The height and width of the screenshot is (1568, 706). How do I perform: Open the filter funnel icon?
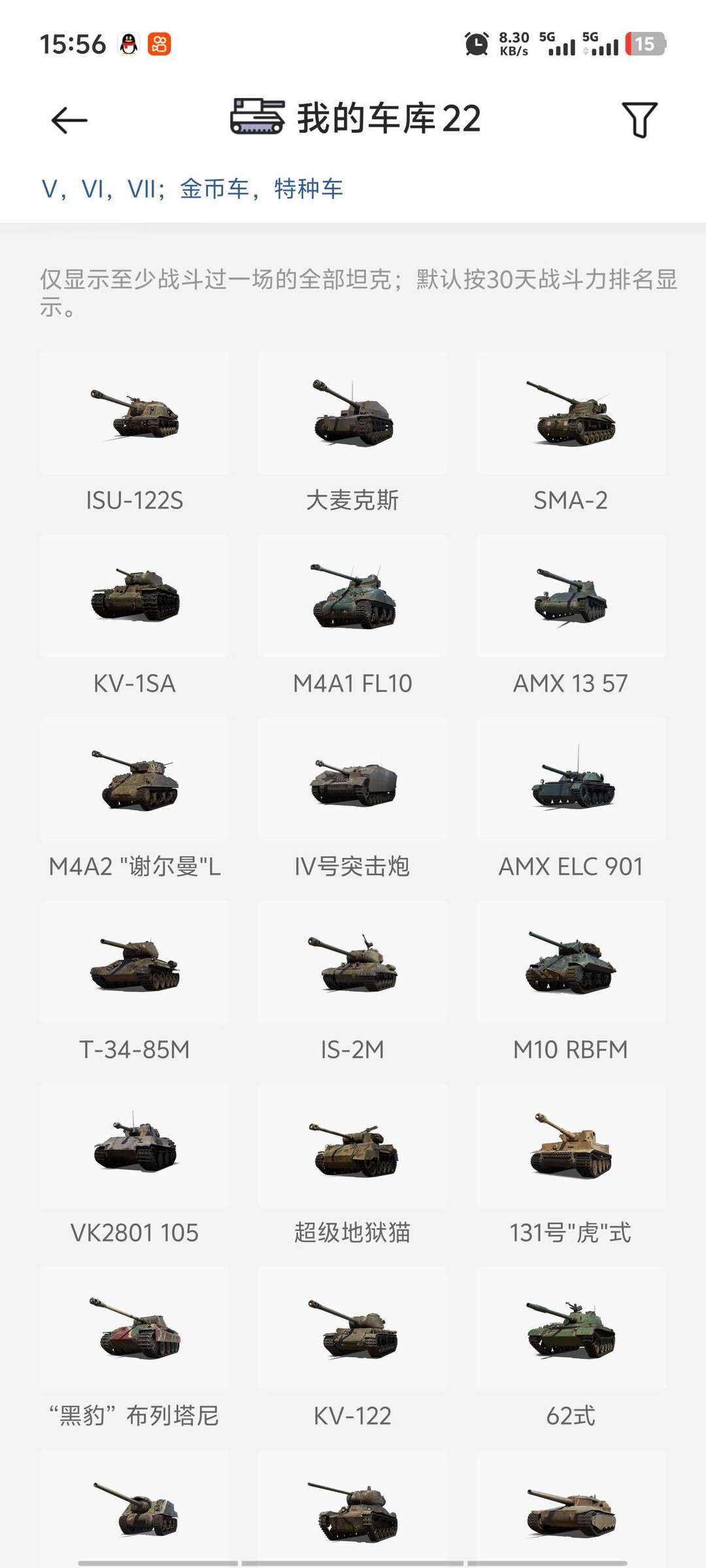coord(639,120)
